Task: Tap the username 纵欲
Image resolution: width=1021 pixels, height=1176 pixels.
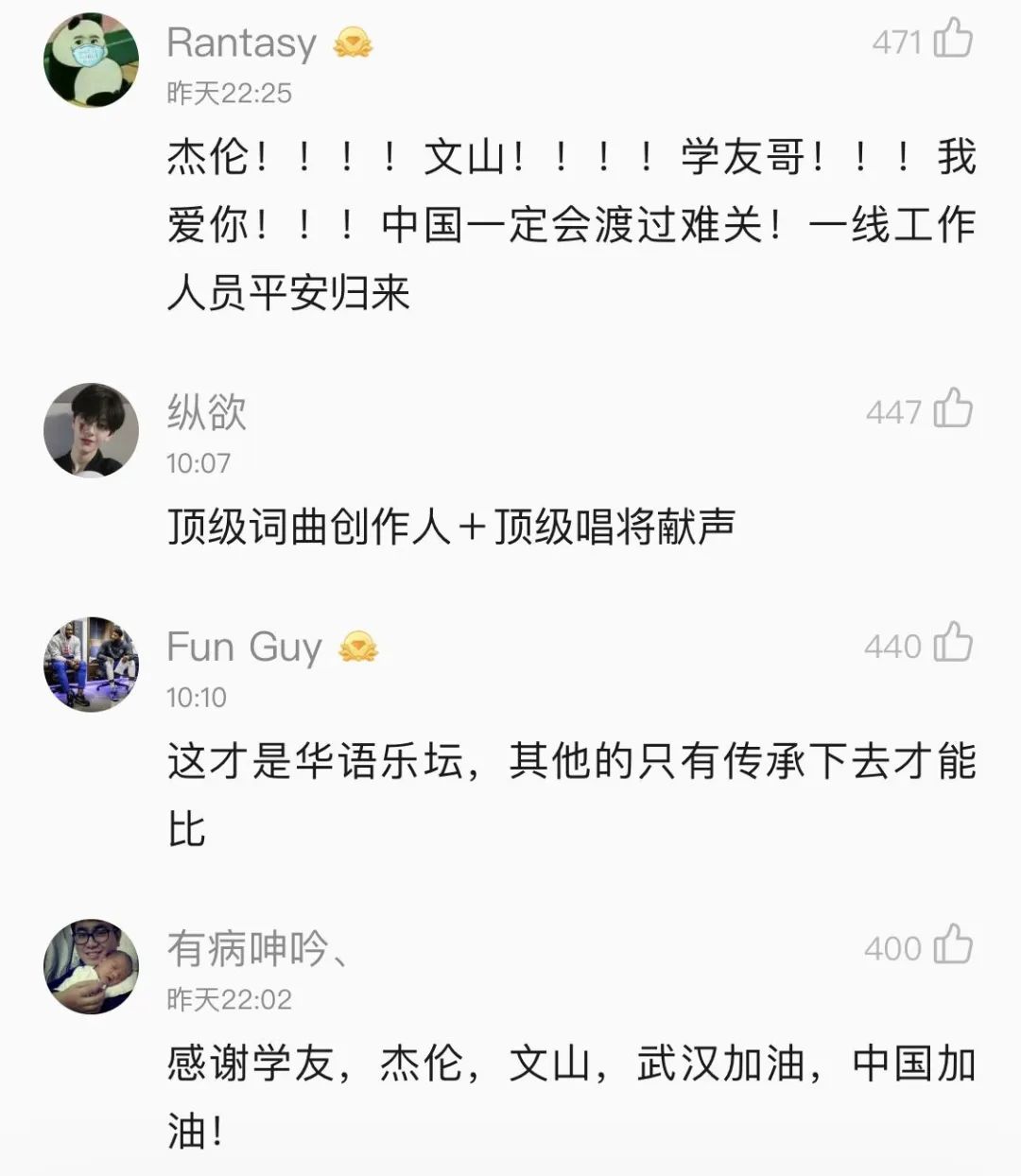Action: 207,412
